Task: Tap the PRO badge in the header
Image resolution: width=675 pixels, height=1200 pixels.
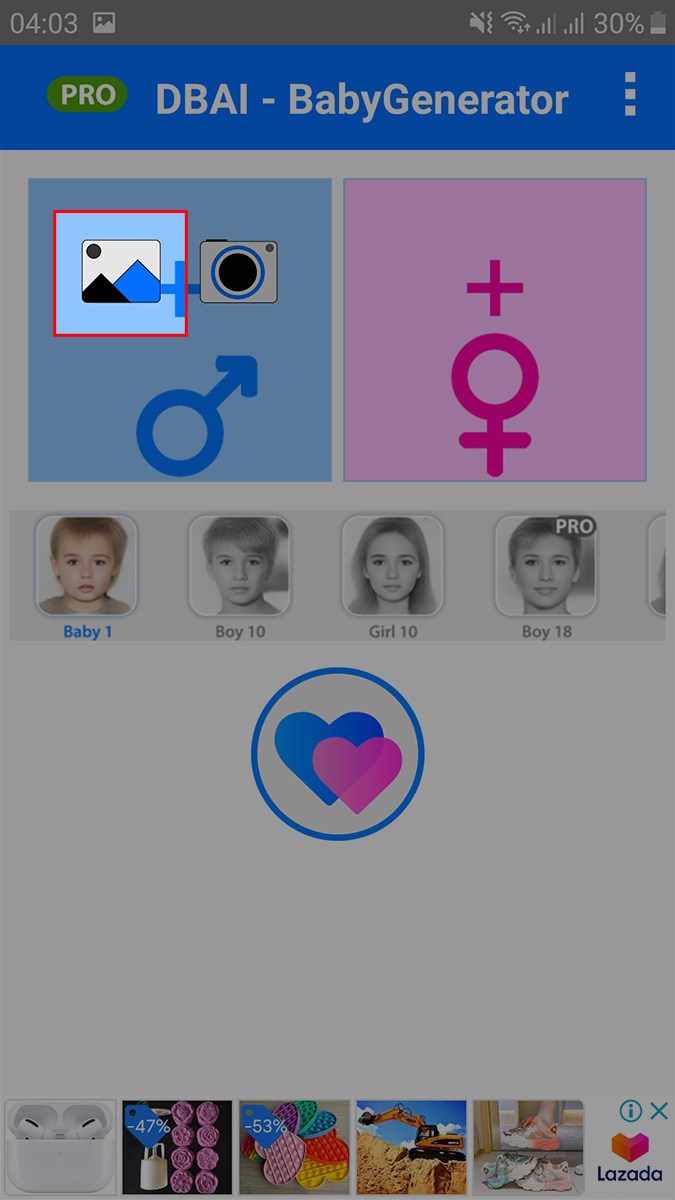Action: [x=87, y=95]
